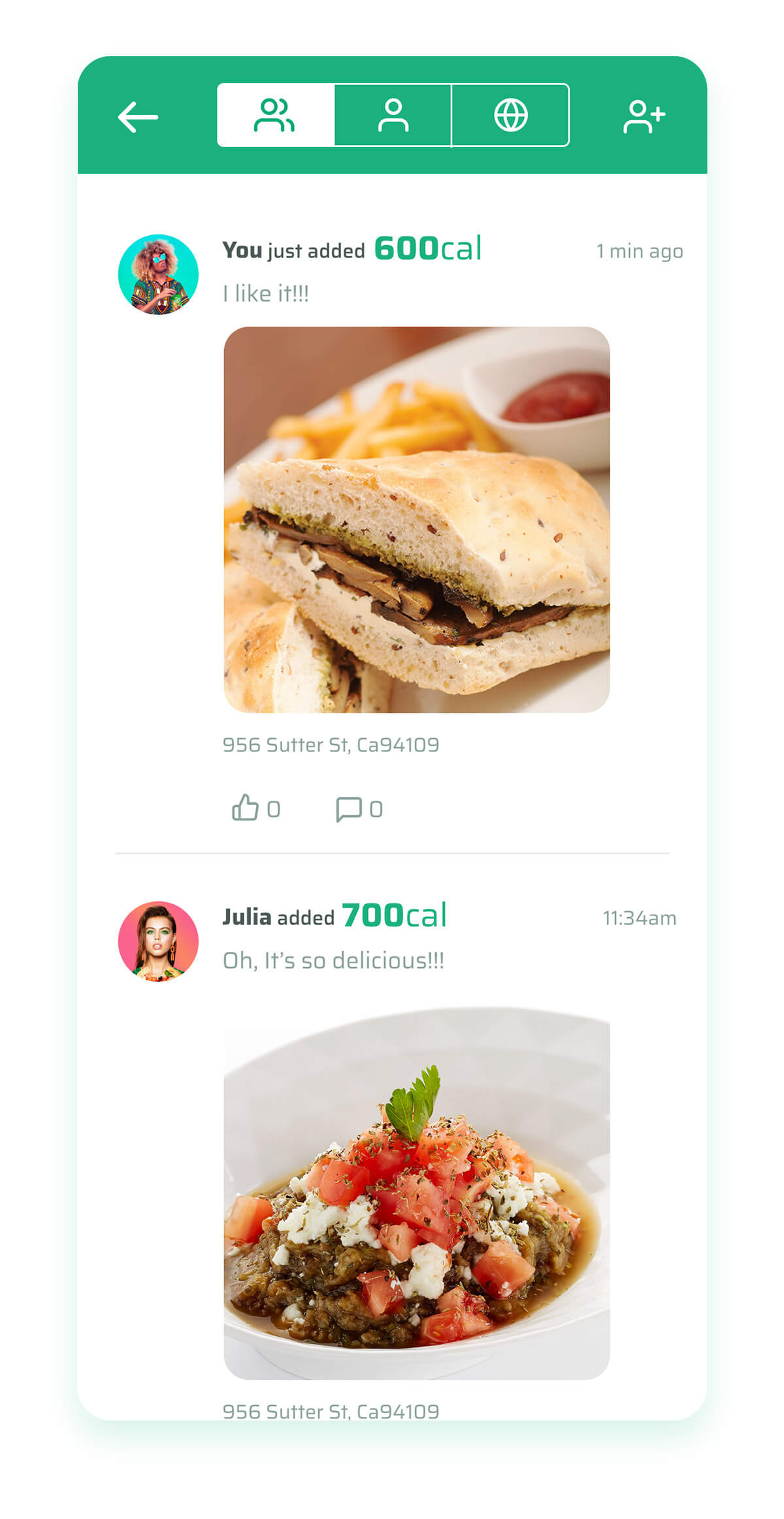This screenshot has height=1519, width=784.
Task: Open your own profile avatar
Action: point(158,274)
